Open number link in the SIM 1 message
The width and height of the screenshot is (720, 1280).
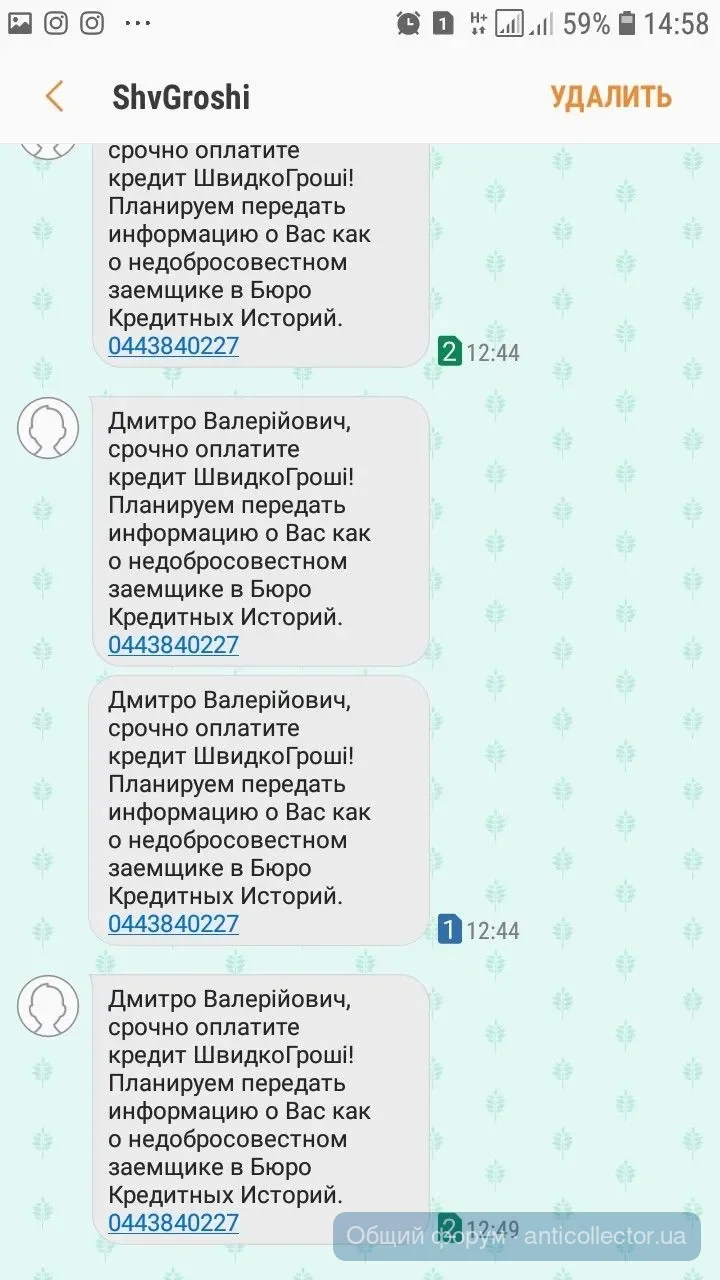173,923
